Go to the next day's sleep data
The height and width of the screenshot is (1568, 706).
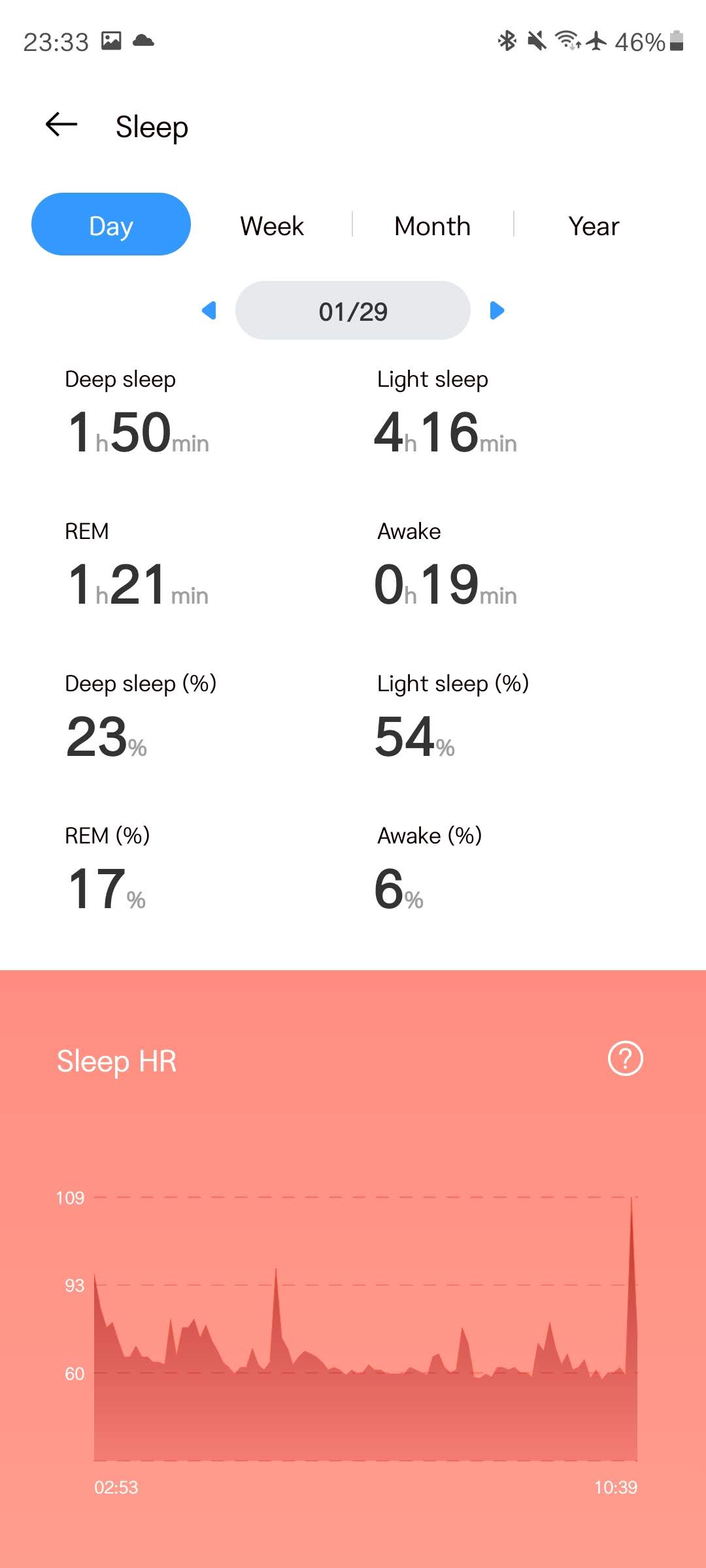(497, 310)
